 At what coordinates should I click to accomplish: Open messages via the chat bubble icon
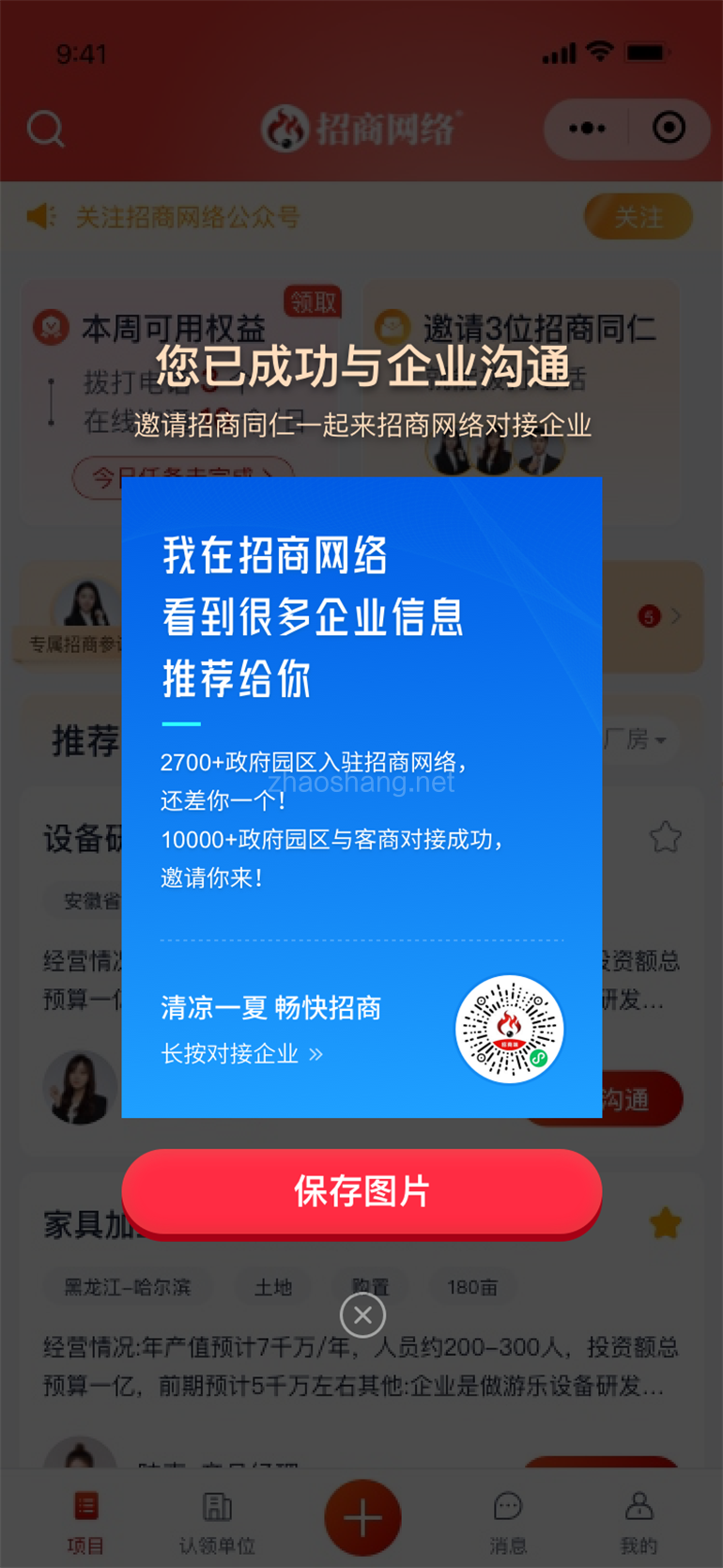507,1507
